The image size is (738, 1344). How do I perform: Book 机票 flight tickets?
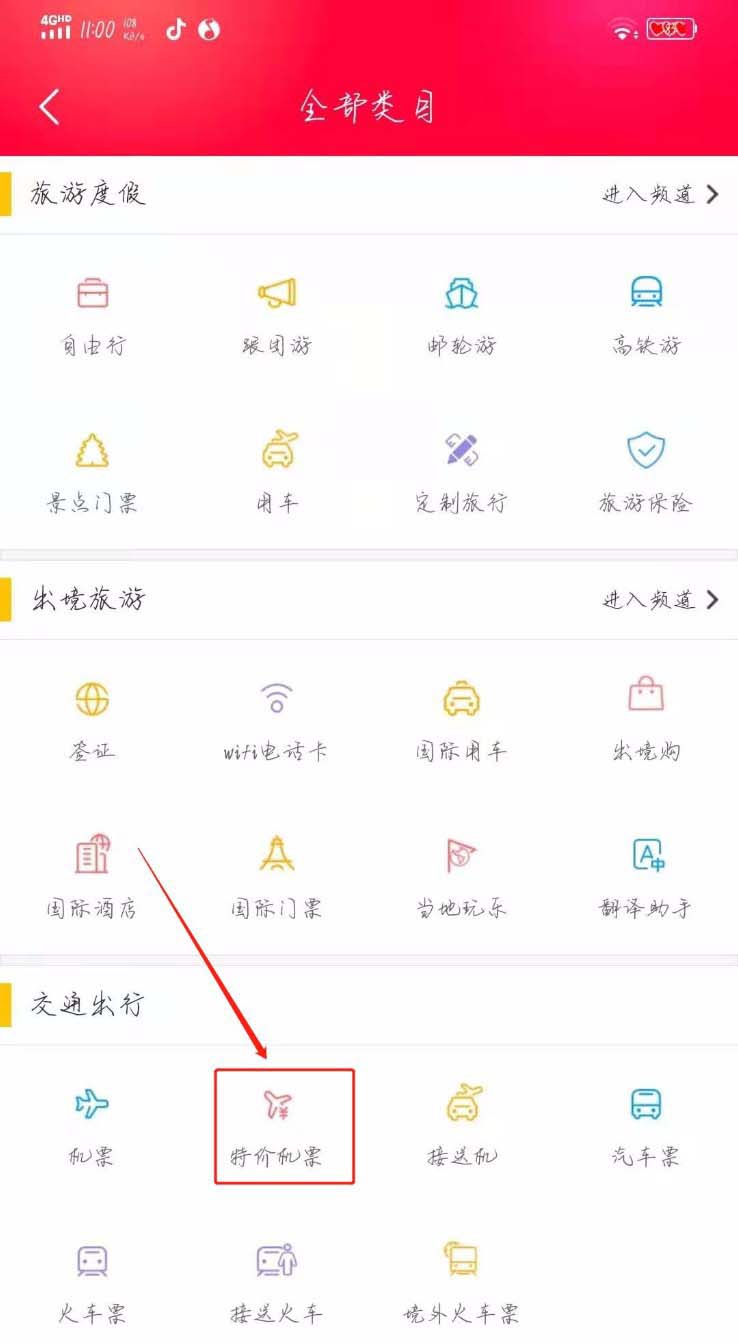tap(93, 1125)
